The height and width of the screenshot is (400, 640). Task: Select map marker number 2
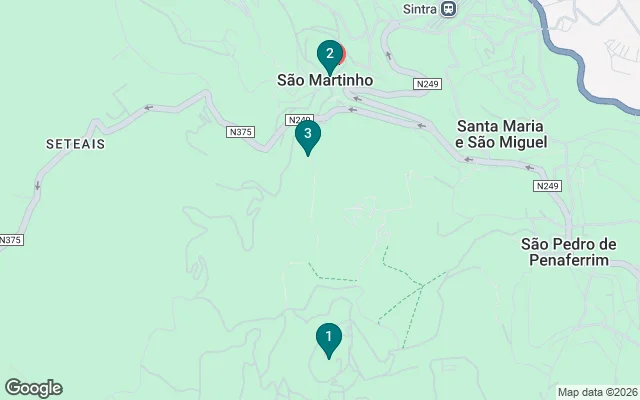tap(329, 54)
